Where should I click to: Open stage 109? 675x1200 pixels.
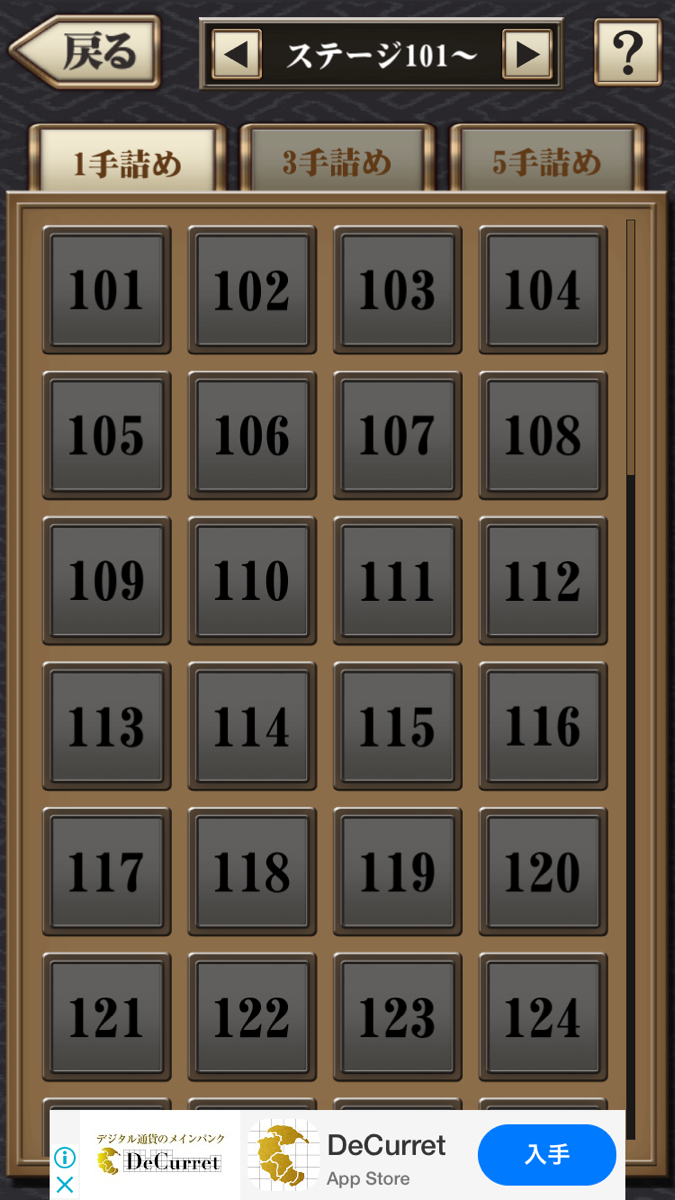(x=107, y=581)
